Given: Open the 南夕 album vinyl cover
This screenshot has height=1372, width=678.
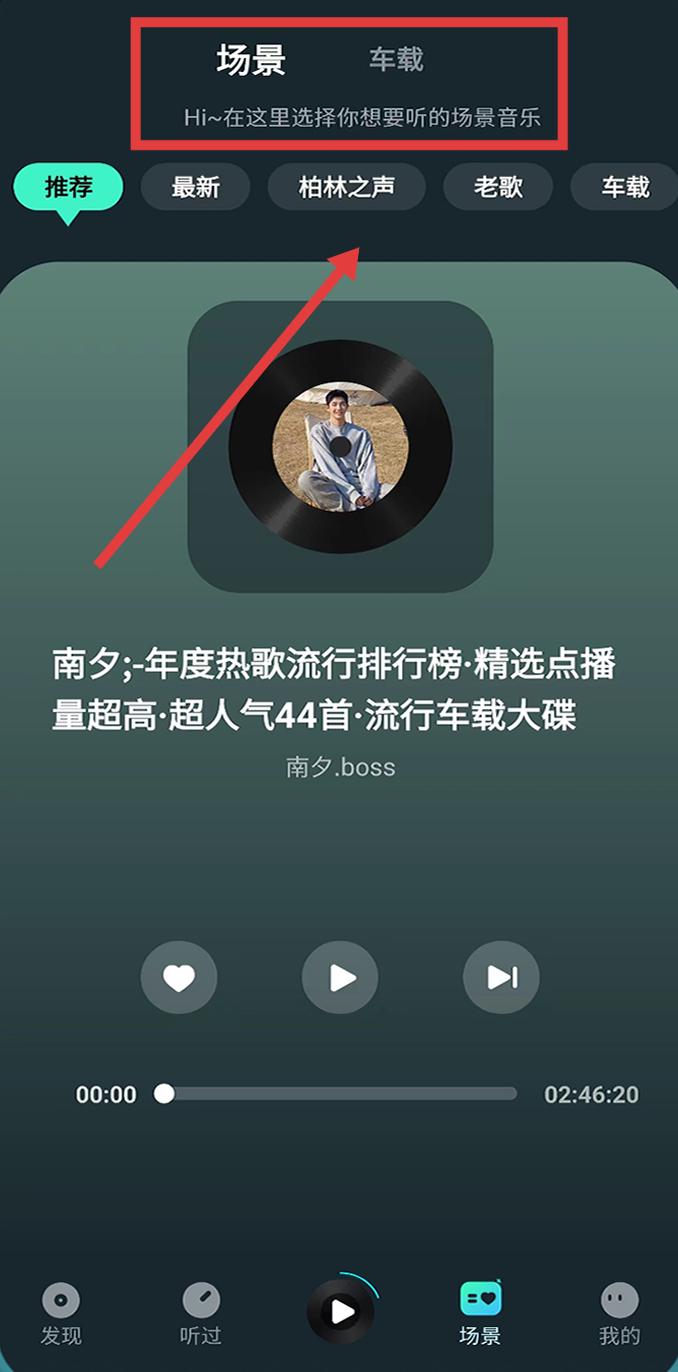Looking at the screenshot, I should 340,446.
